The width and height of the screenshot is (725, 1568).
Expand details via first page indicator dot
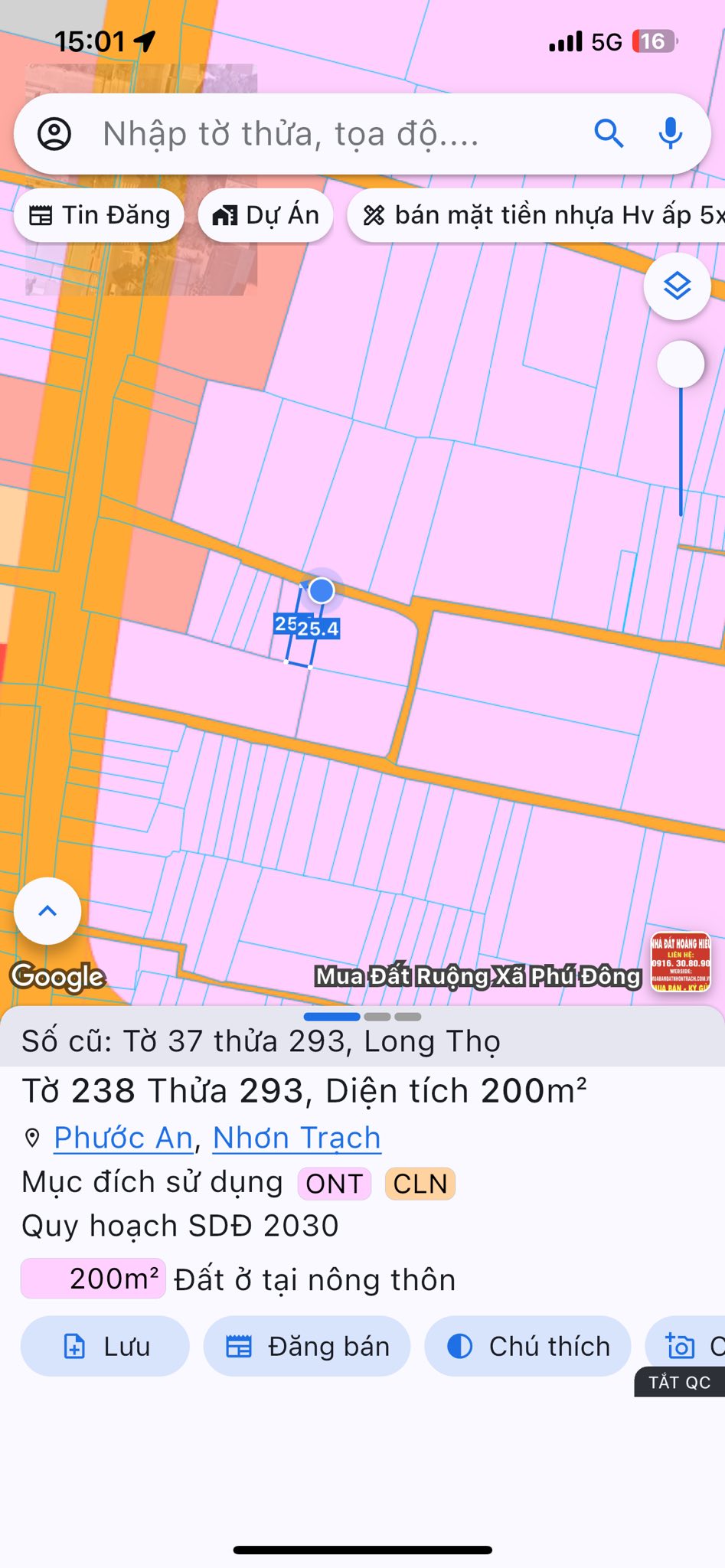(x=332, y=1017)
